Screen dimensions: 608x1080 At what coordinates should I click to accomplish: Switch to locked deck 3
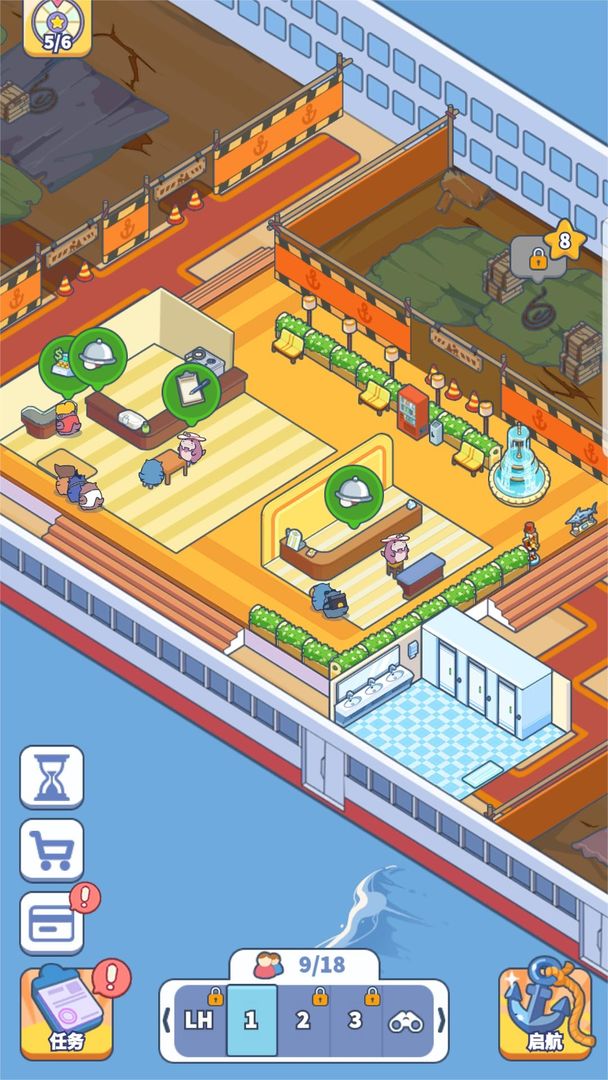pyautogui.click(x=355, y=1021)
